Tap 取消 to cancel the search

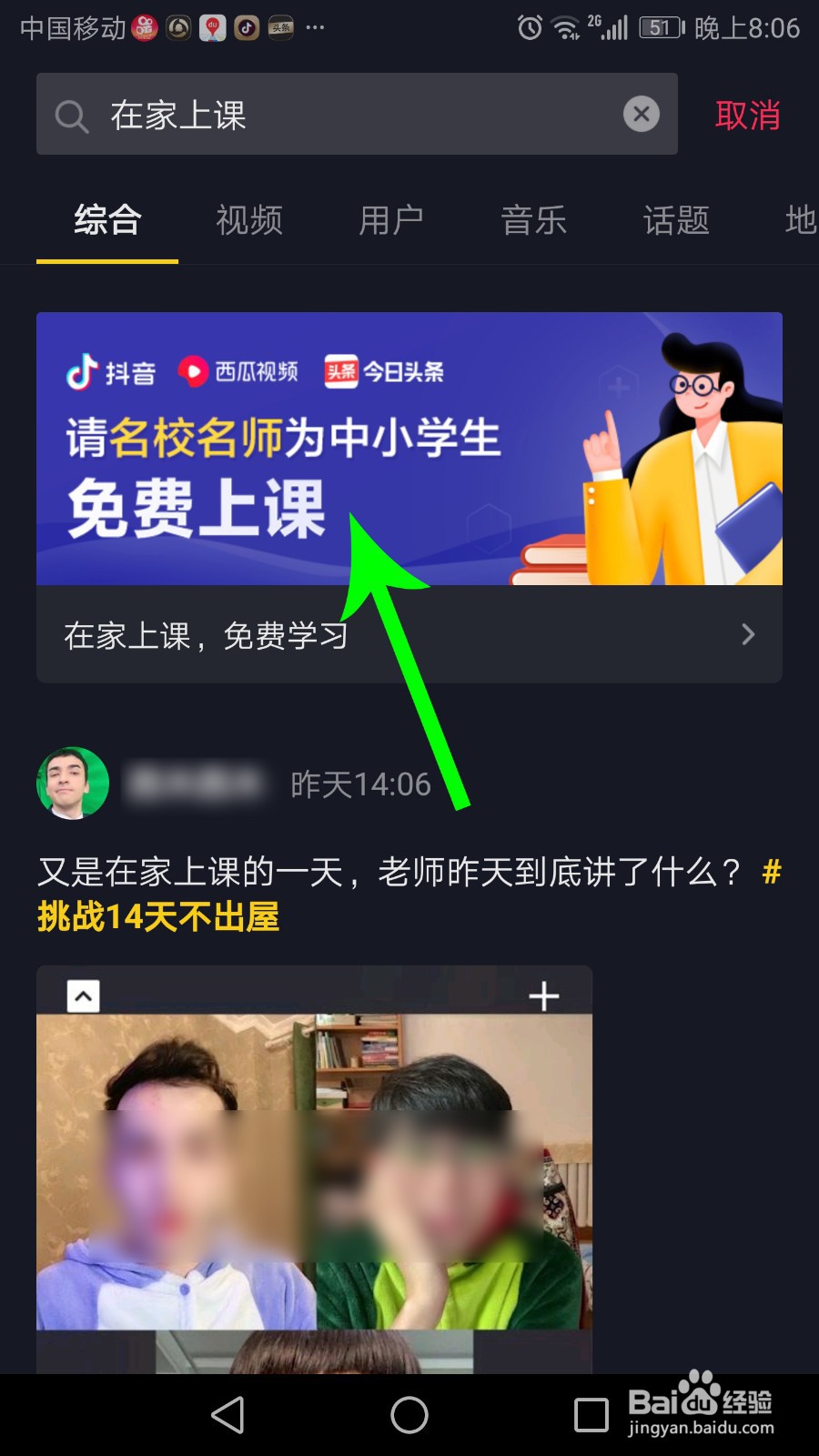pyautogui.click(x=746, y=115)
